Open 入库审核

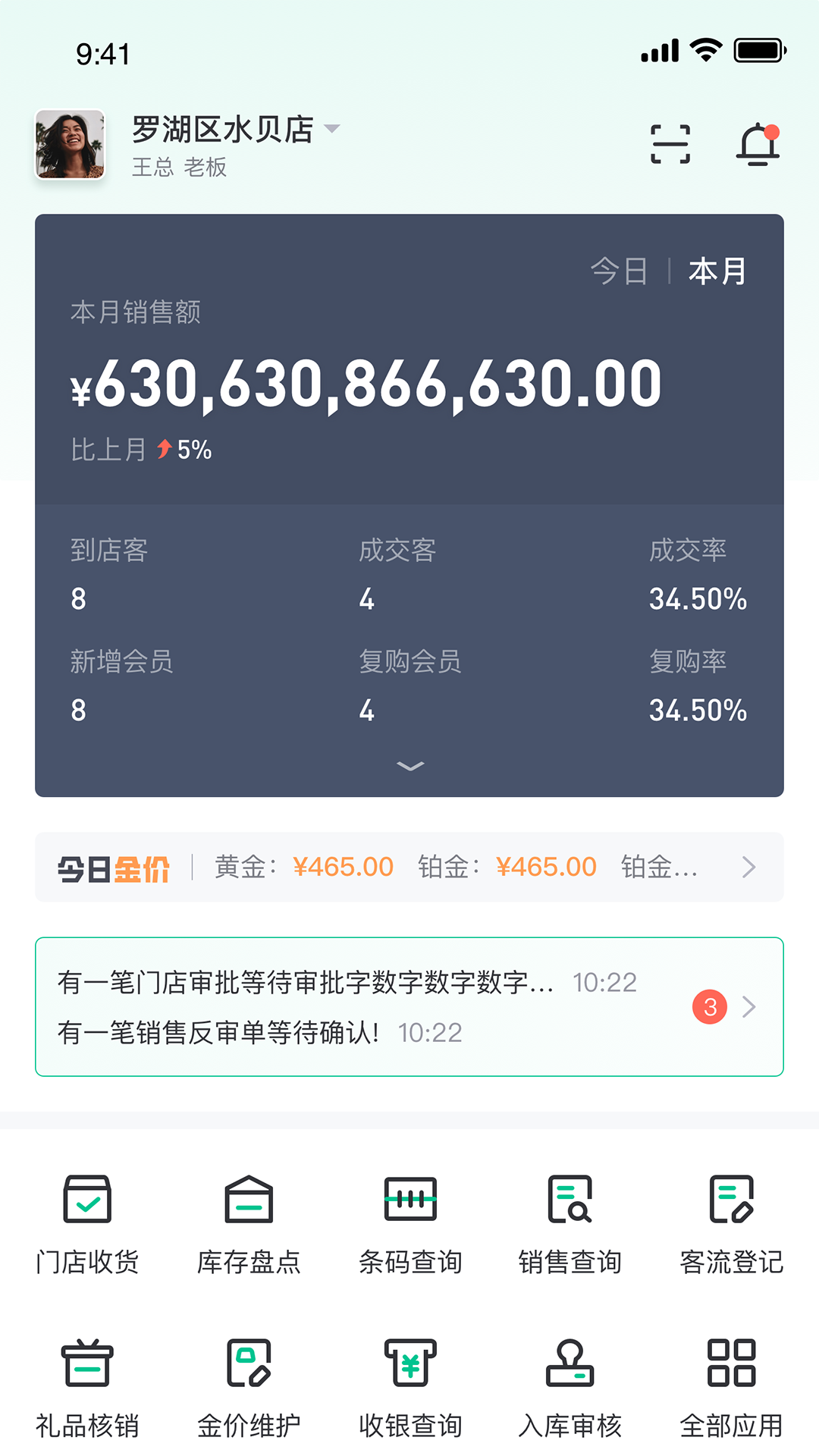tap(570, 1385)
